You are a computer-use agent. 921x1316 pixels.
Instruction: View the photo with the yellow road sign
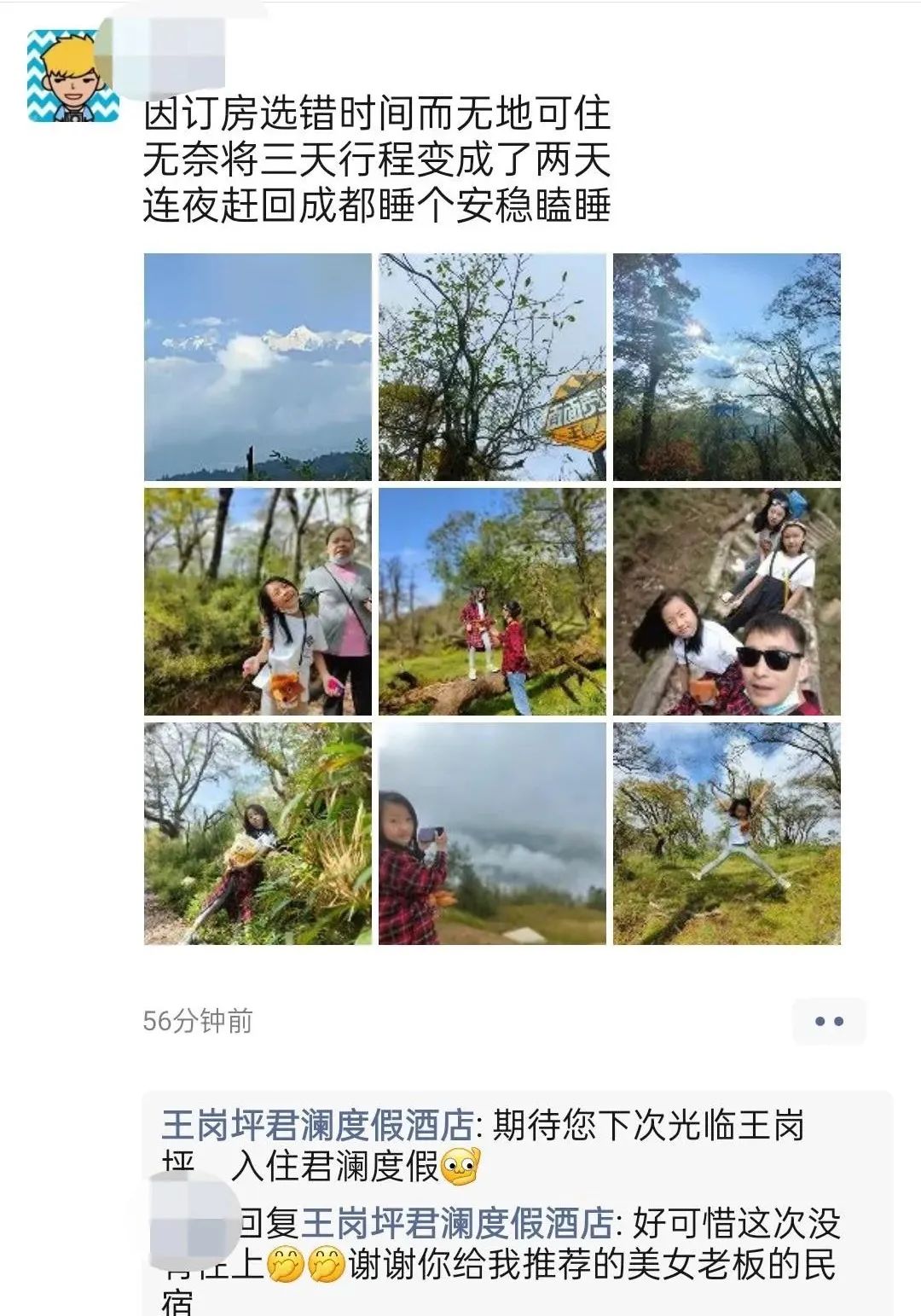(492, 367)
